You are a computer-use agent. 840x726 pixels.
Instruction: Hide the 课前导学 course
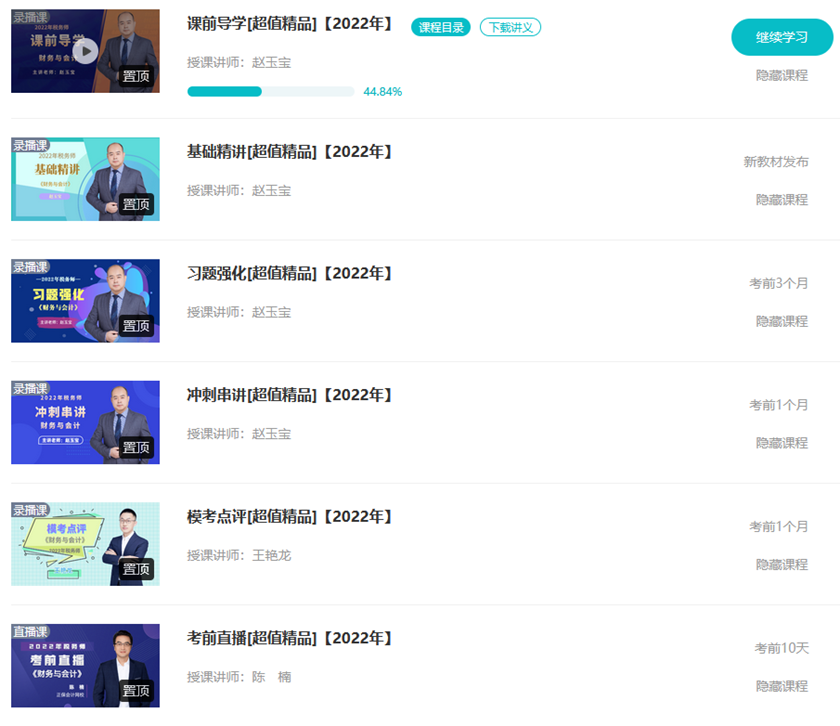(x=781, y=75)
